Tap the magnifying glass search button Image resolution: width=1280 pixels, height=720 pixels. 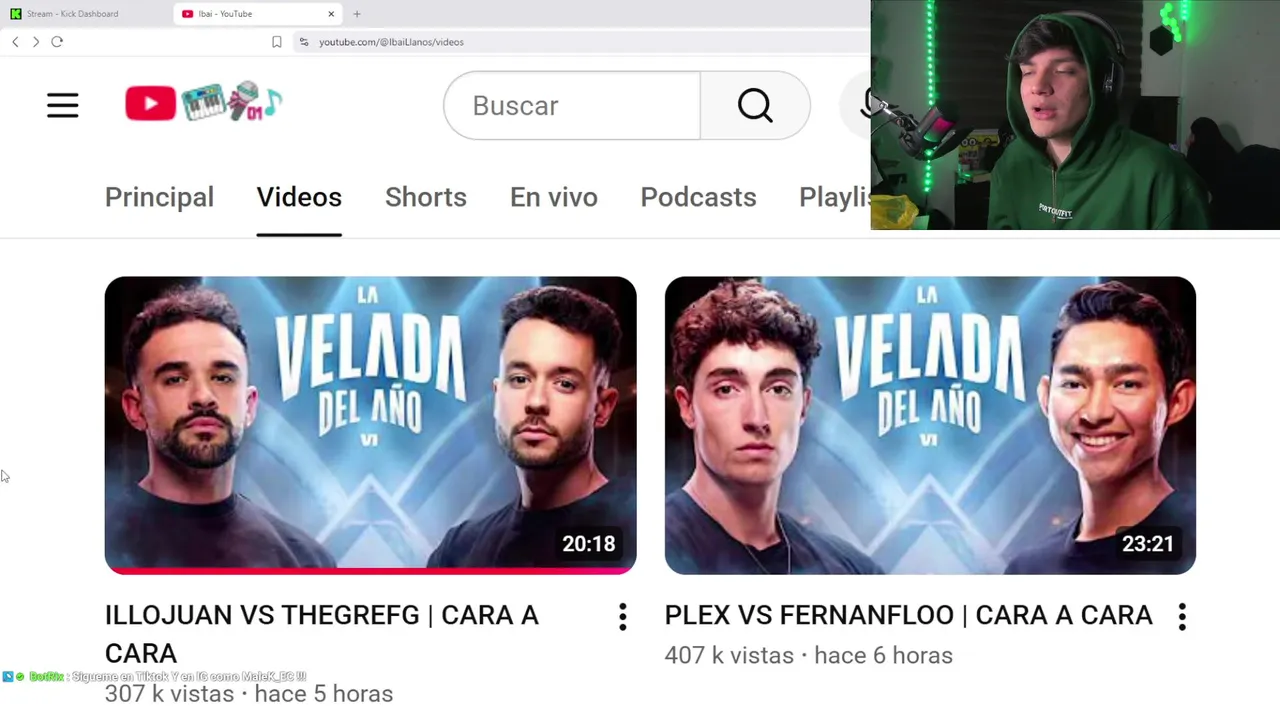click(755, 106)
